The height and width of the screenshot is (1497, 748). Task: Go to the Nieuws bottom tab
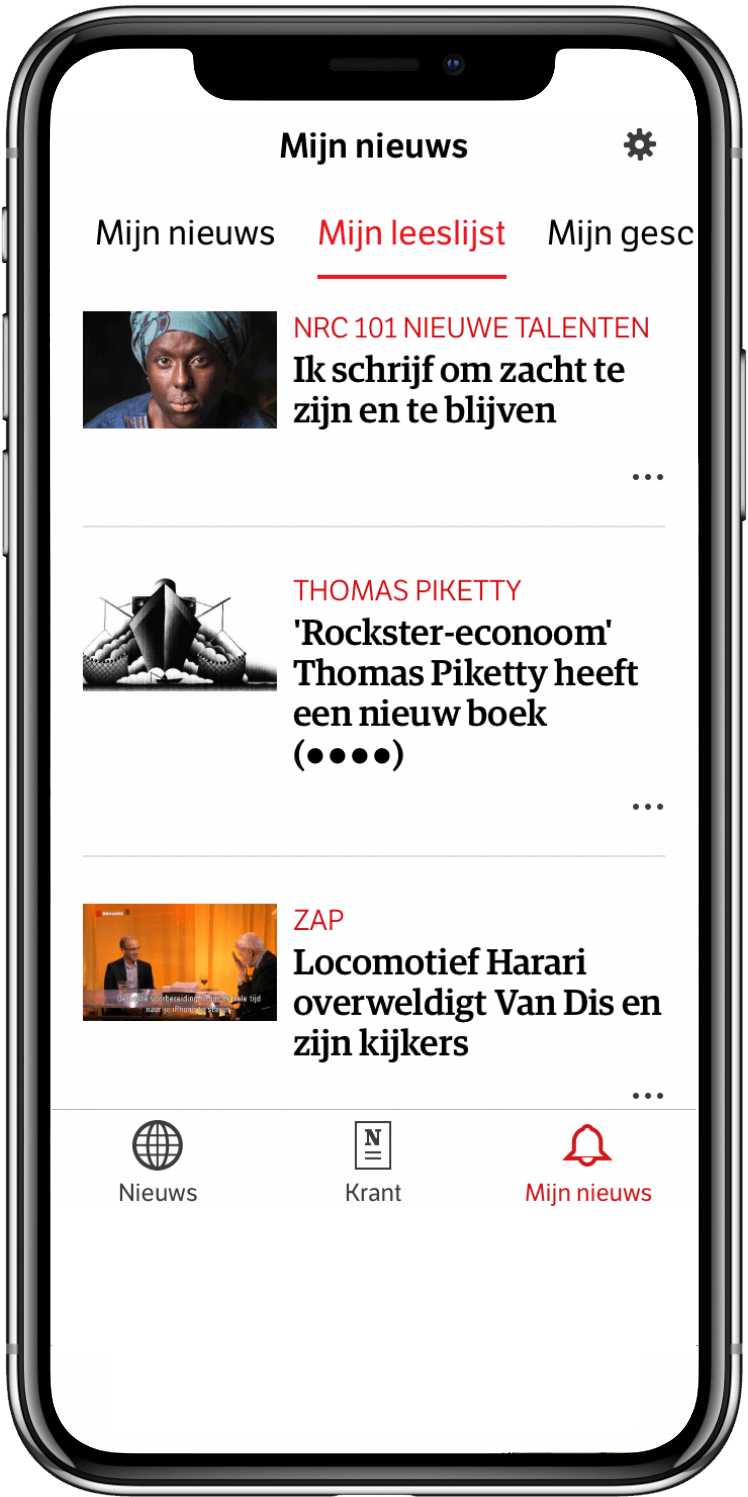[158, 1162]
